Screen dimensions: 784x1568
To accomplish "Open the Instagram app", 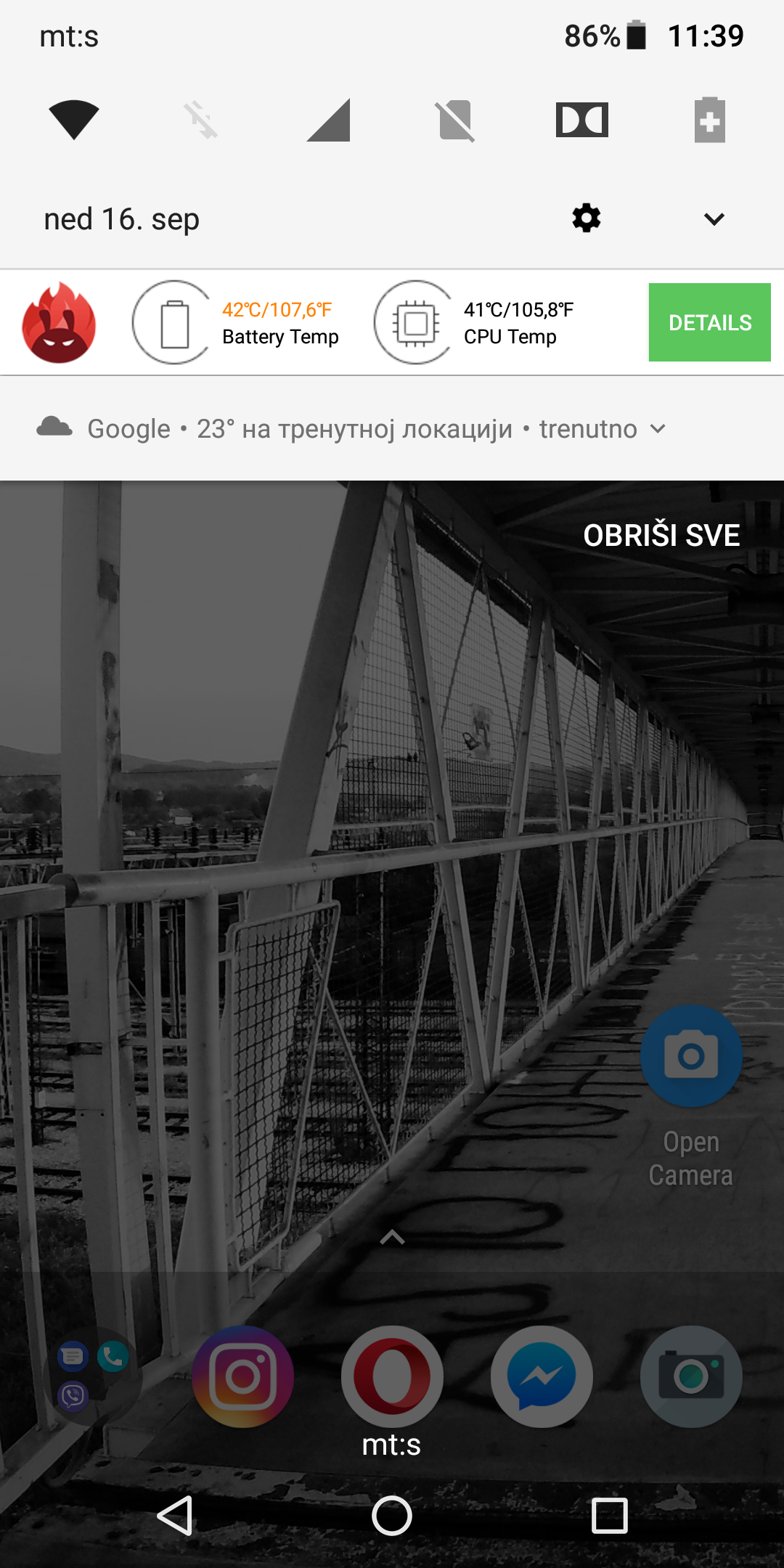I will click(x=242, y=1376).
